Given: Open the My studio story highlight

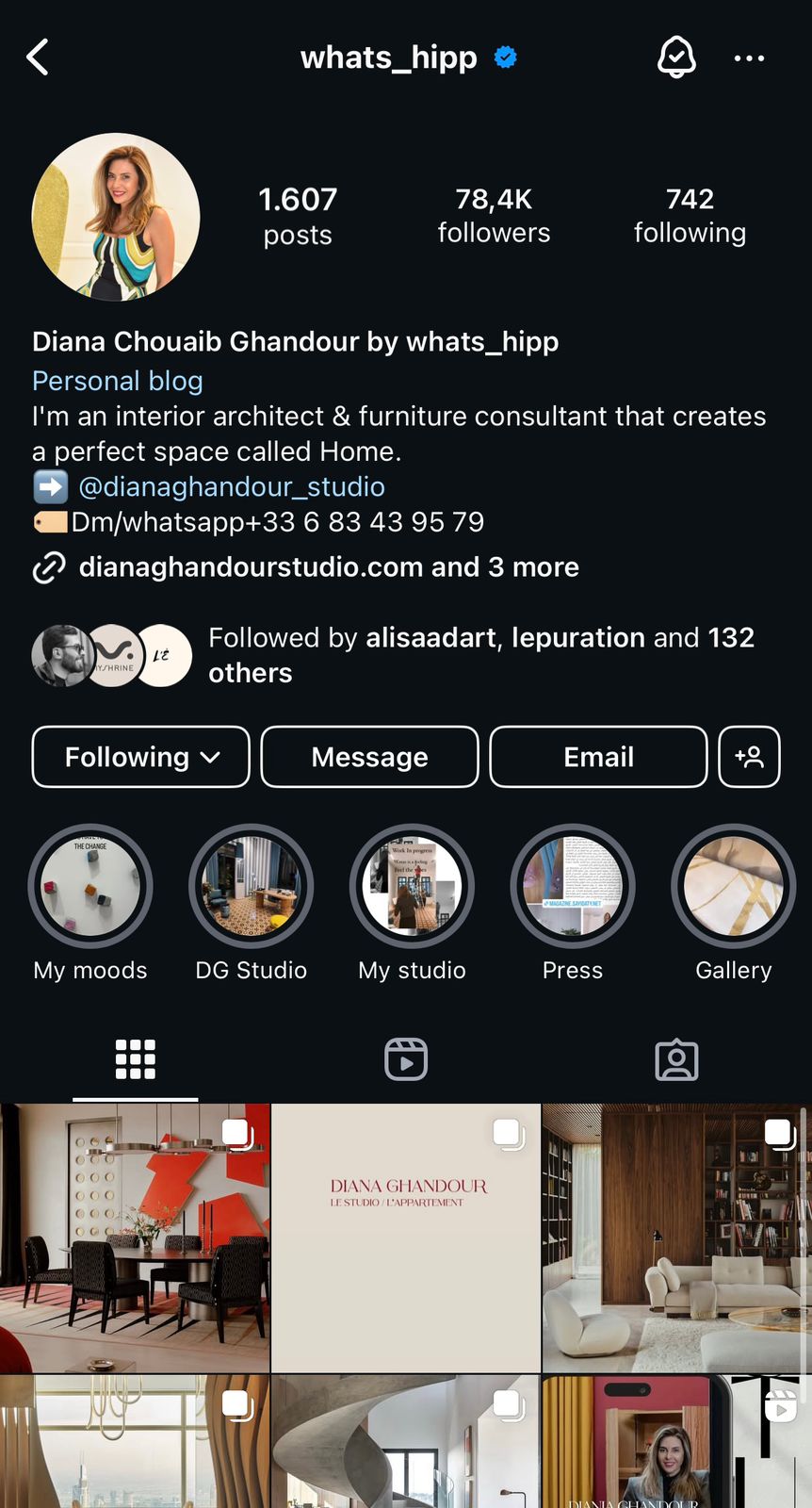Looking at the screenshot, I should click(x=412, y=886).
